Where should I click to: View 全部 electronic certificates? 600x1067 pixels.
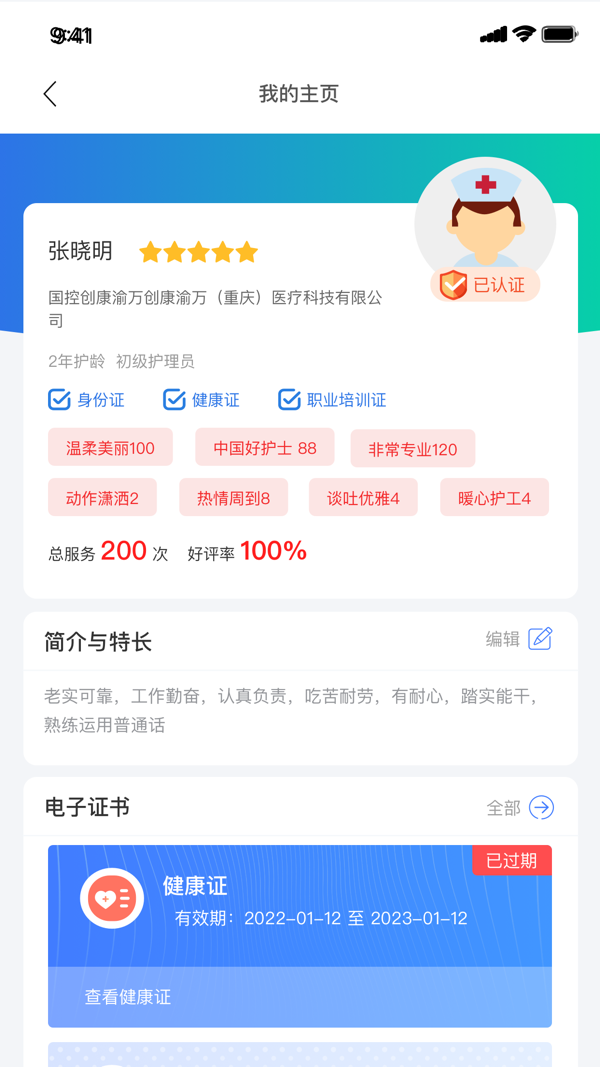coord(521,808)
